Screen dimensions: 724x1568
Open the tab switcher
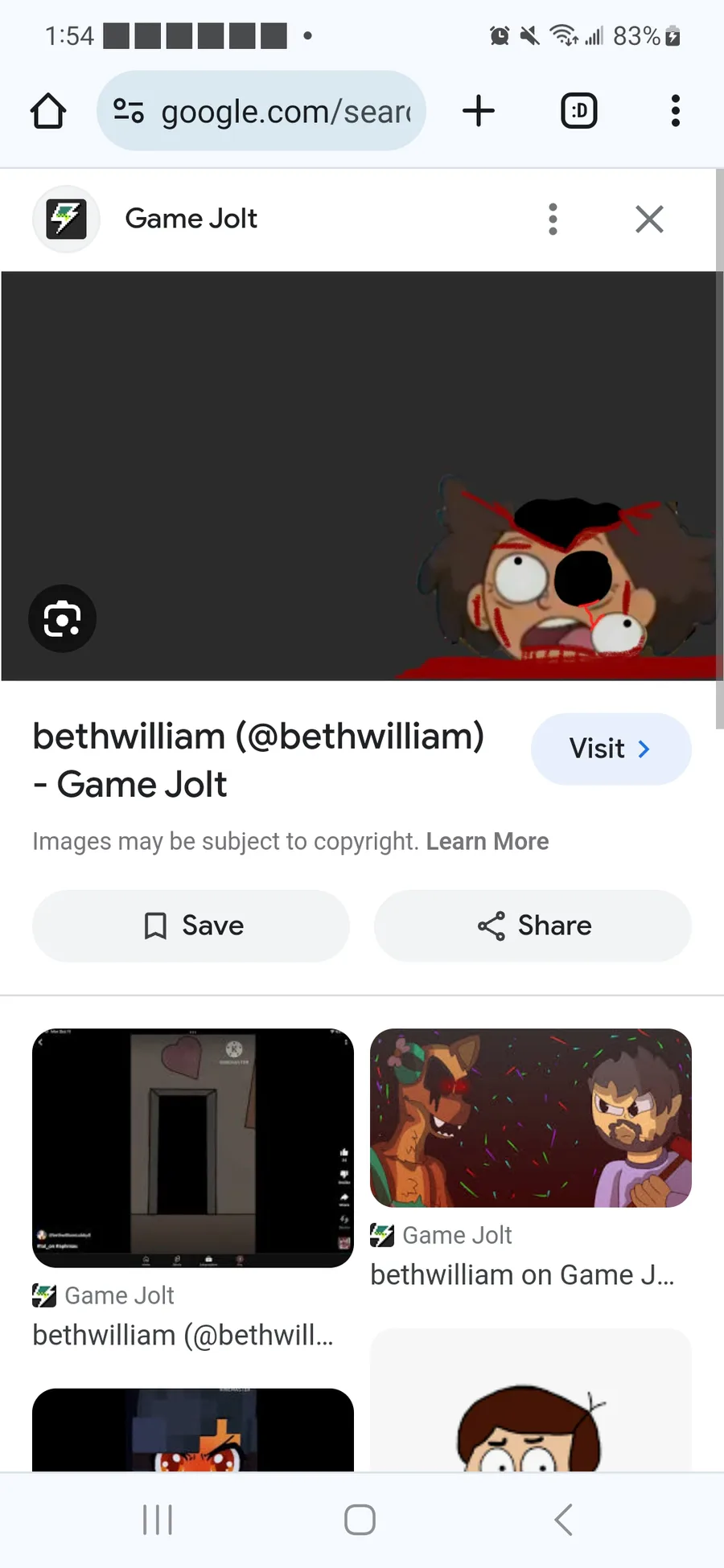point(579,111)
